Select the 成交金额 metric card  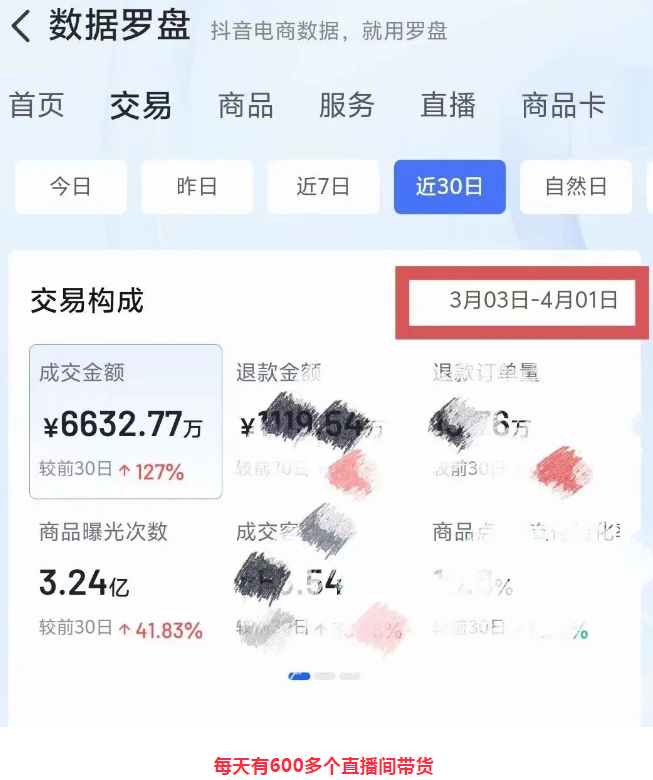[126, 421]
